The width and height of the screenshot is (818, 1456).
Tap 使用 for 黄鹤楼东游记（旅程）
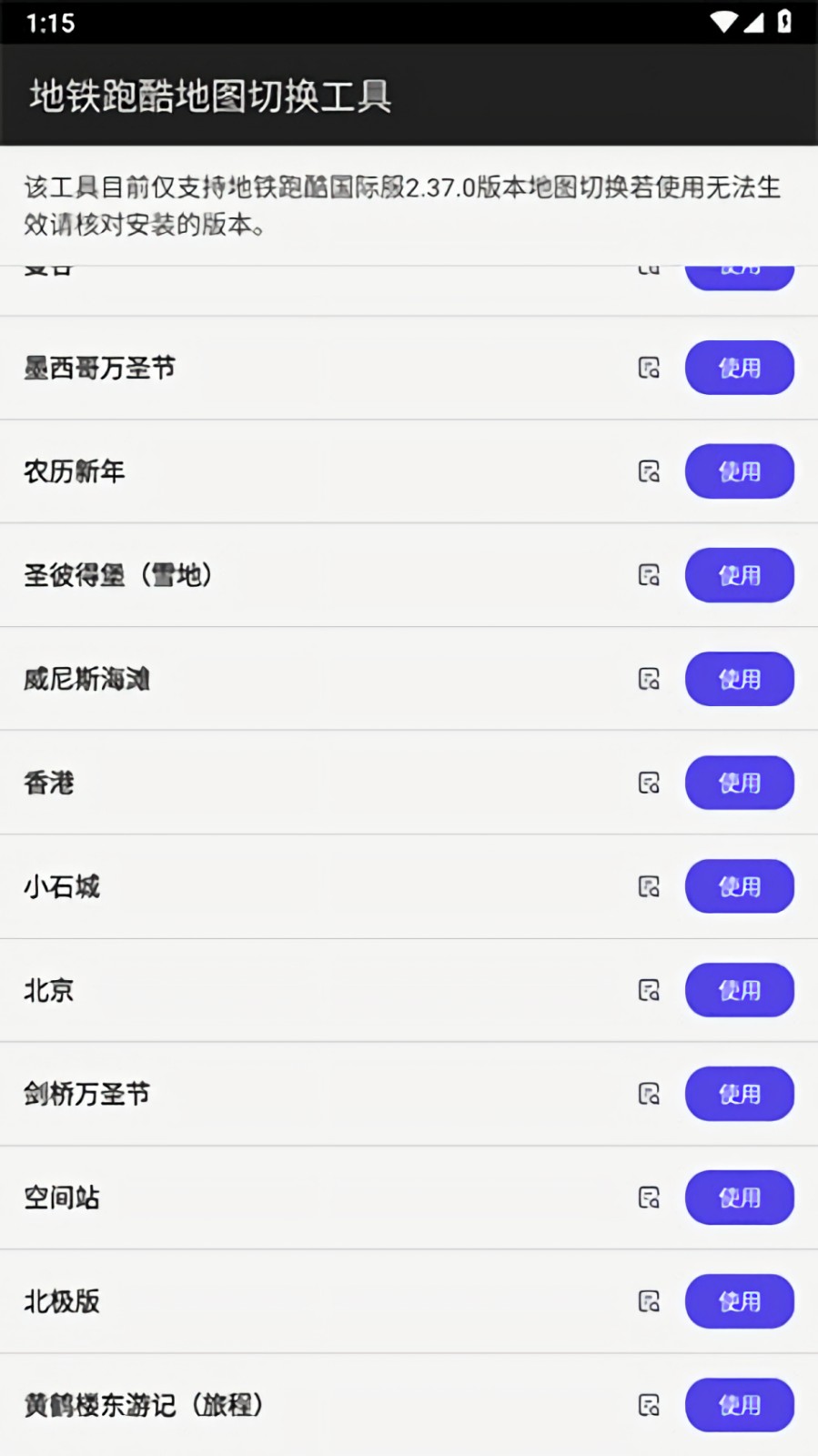(x=739, y=1405)
